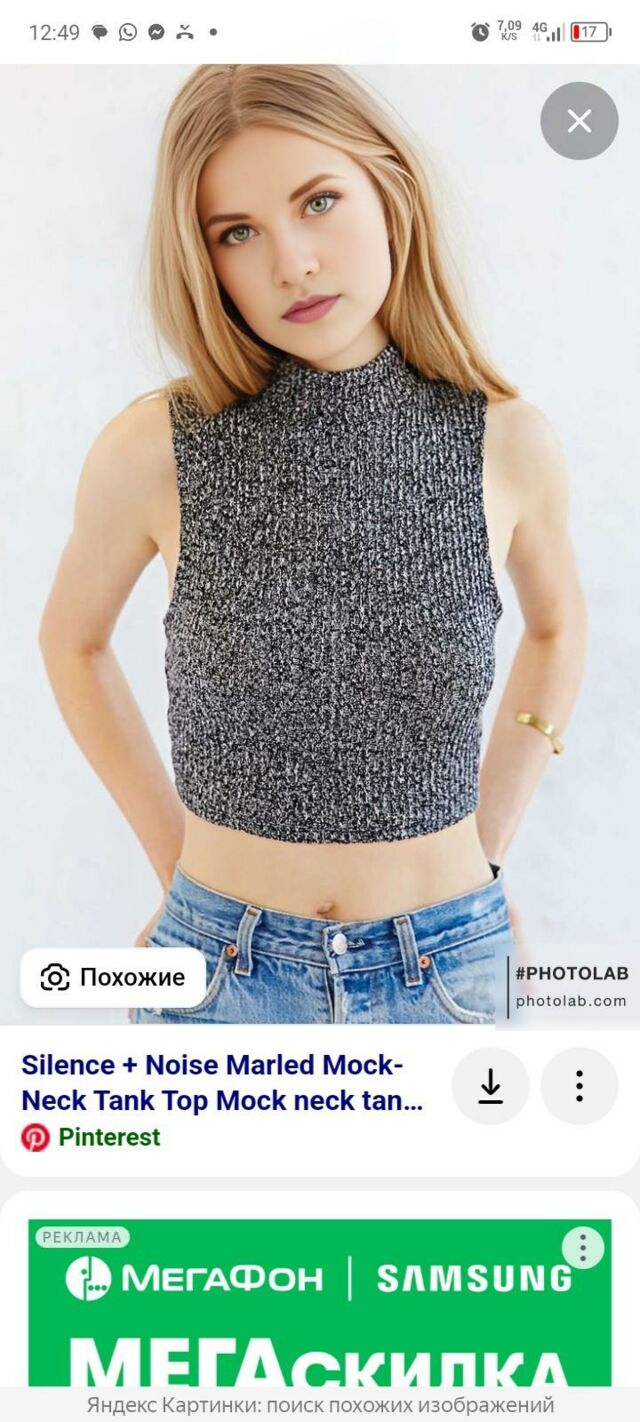
Task: Open the ad options three-dot menu
Action: coord(582,1248)
